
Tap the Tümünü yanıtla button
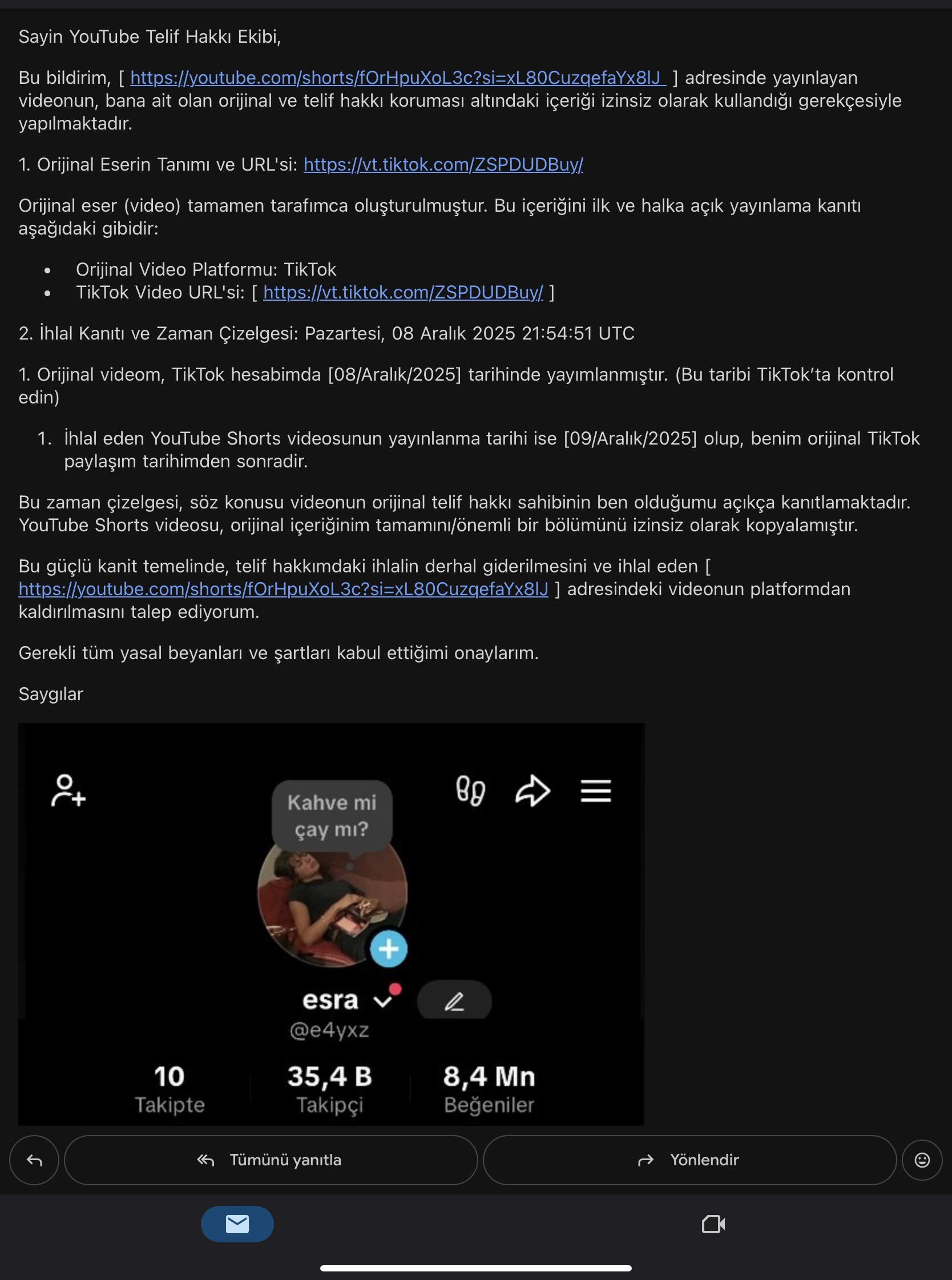(271, 1160)
